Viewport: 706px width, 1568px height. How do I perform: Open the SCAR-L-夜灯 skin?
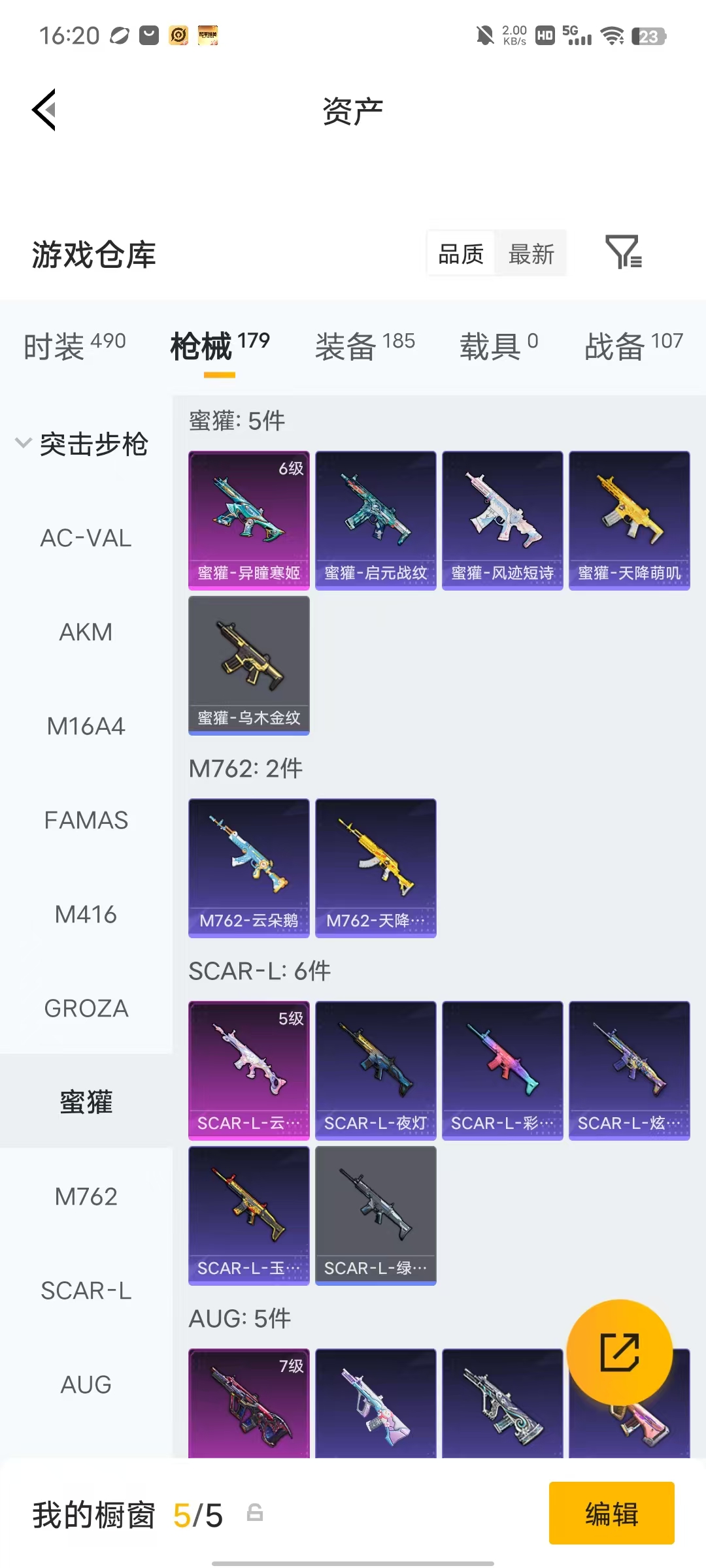click(x=376, y=1071)
